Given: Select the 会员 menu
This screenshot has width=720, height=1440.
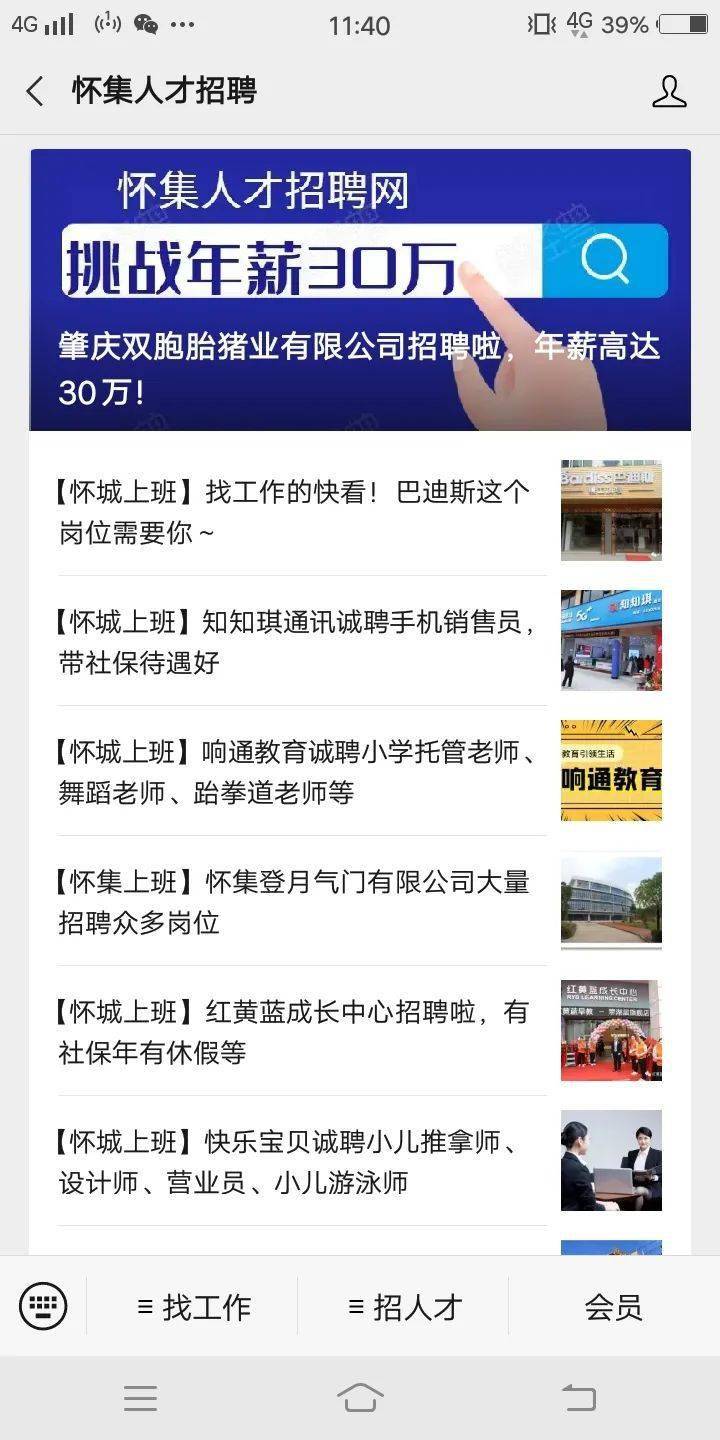Looking at the screenshot, I should click(x=613, y=1307).
